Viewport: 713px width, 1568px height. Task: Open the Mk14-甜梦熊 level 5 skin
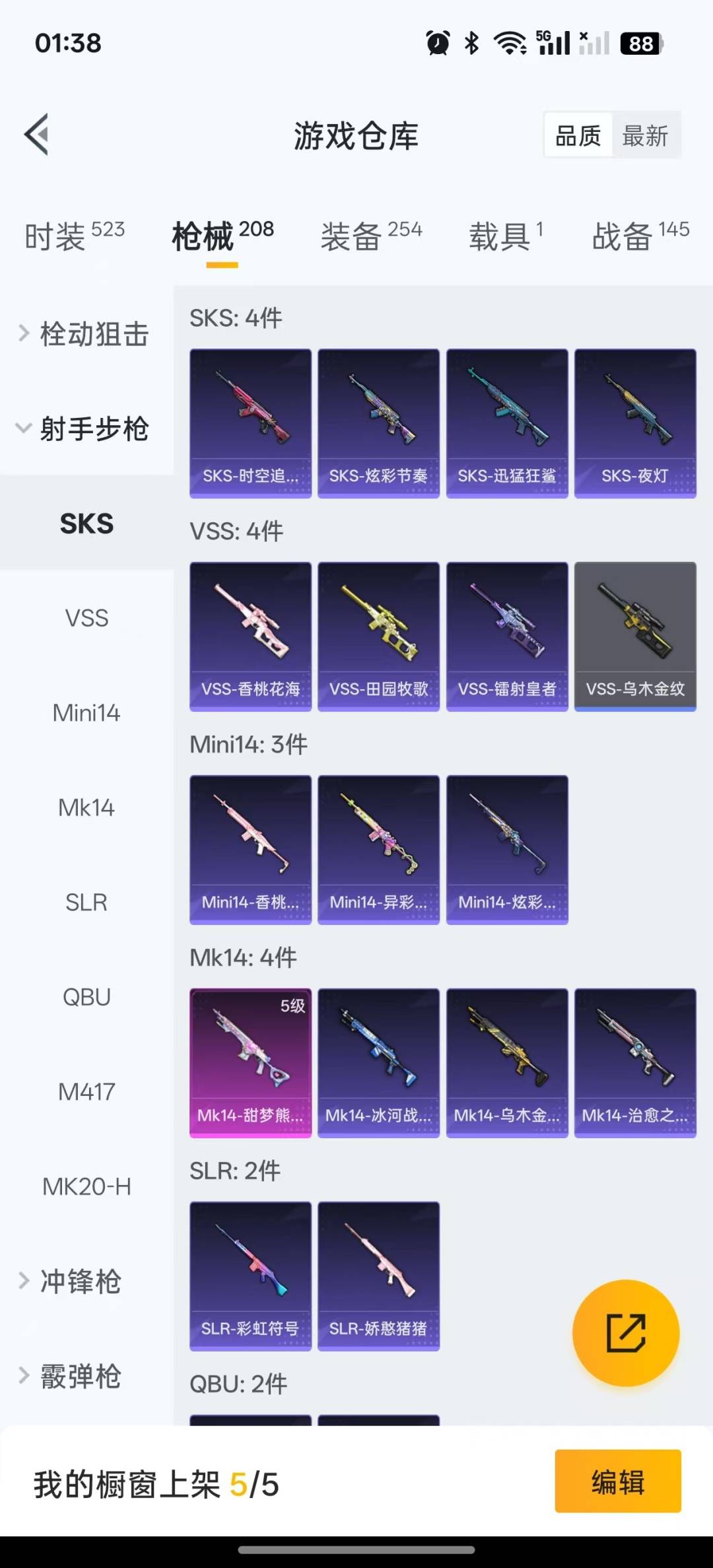[250, 1063]
